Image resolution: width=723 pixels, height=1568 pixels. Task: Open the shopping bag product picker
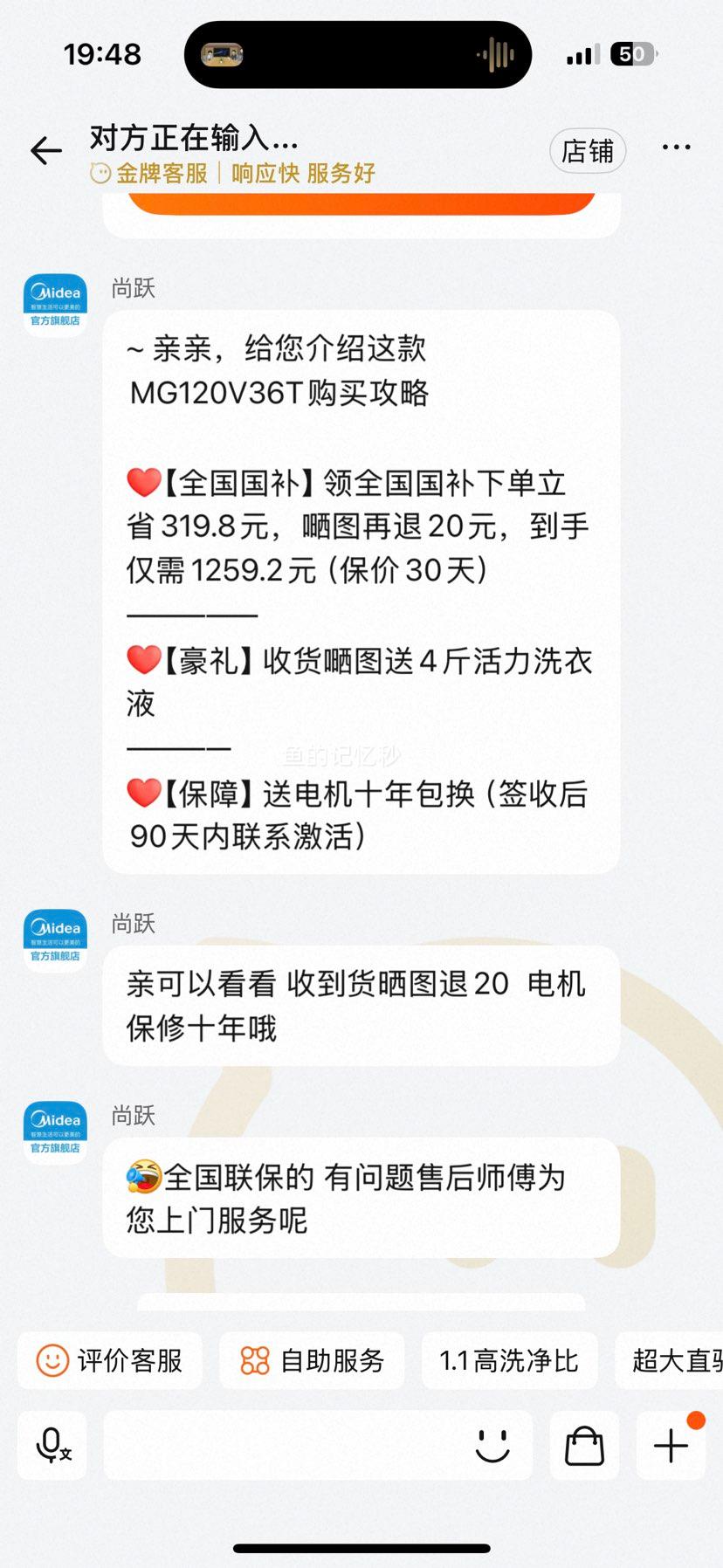coord(584,1445)
